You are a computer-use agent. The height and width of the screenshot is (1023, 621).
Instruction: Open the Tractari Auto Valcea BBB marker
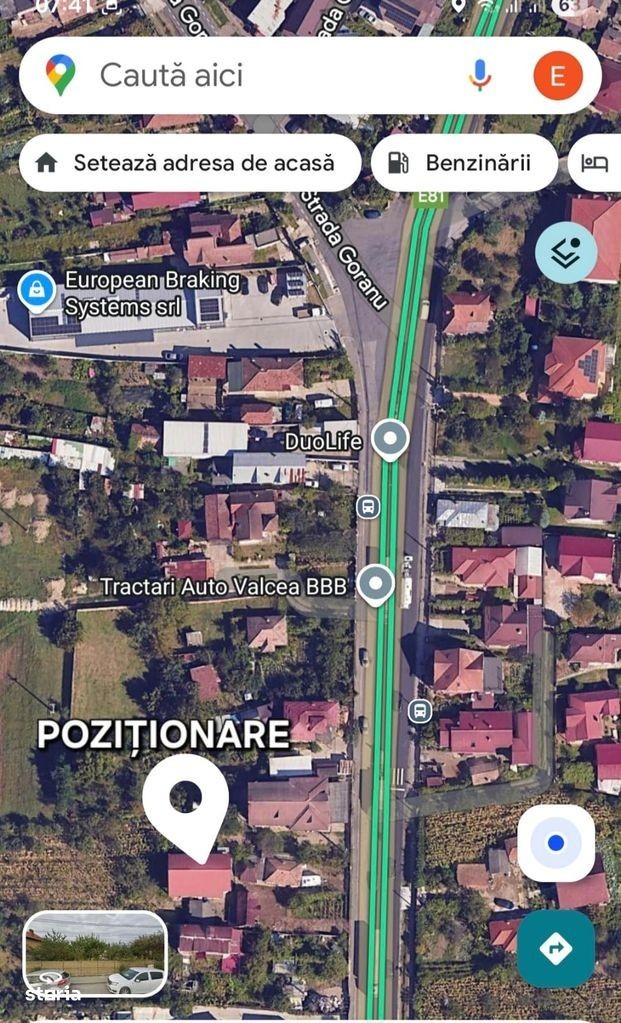(x=375, y=584)
